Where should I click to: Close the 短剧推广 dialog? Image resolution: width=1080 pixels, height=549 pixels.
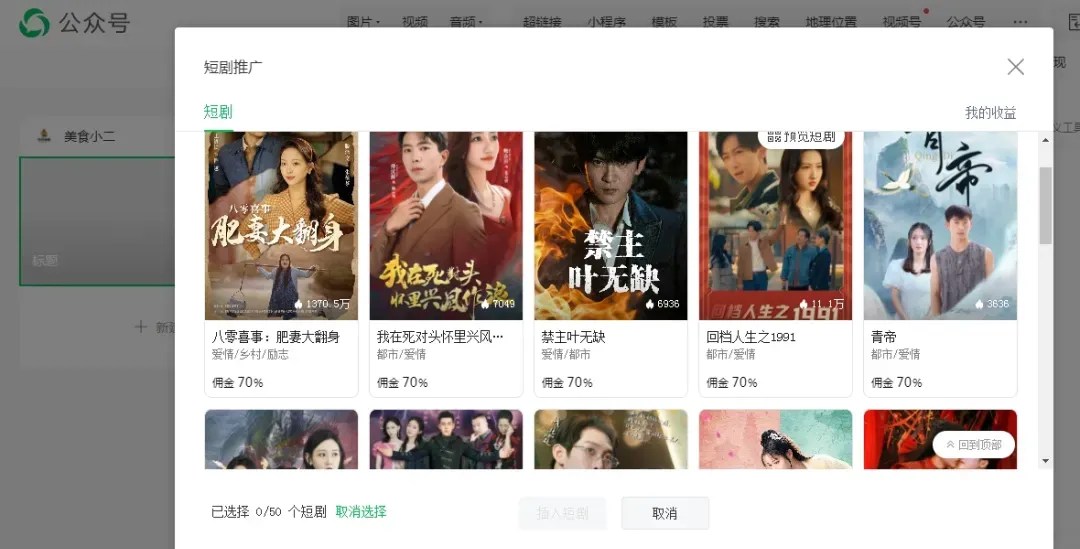[1015, 67]
